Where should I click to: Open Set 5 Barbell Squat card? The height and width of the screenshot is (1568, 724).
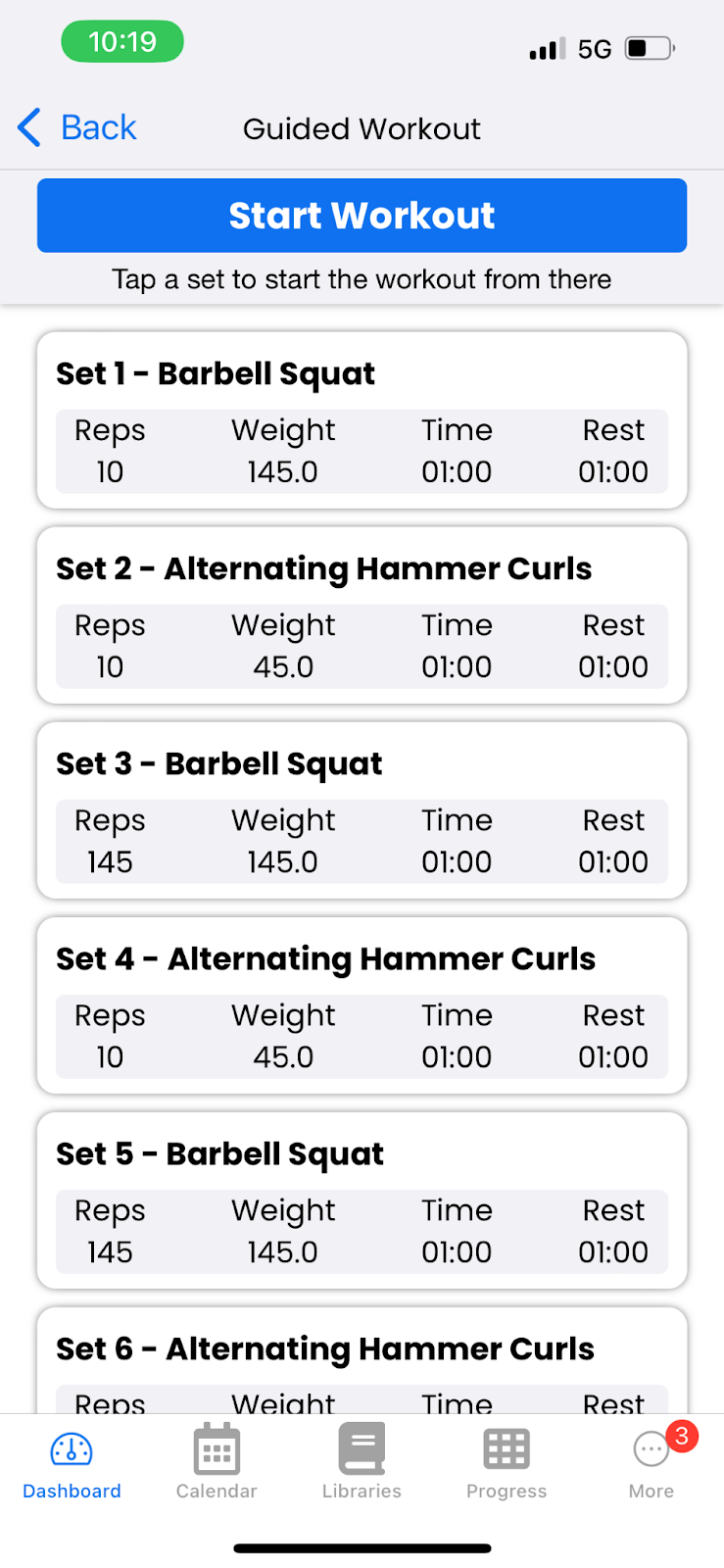tap(362, 1200)
